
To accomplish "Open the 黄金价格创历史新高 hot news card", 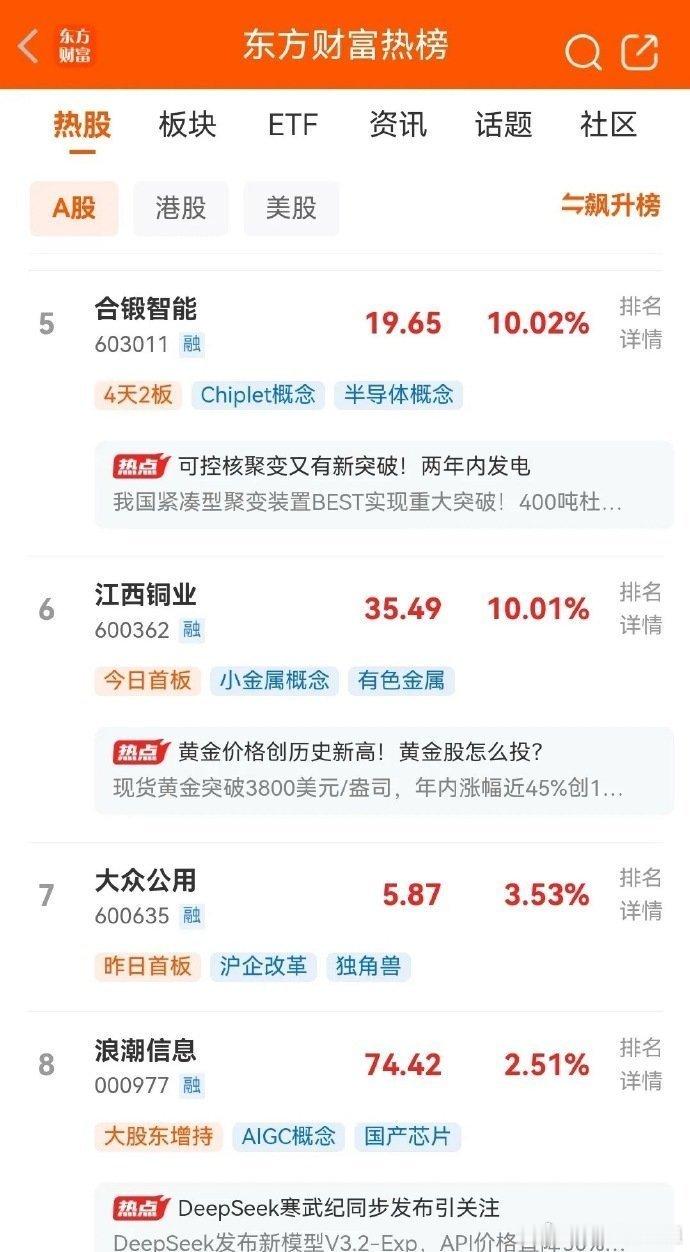I will click(384, 770).
